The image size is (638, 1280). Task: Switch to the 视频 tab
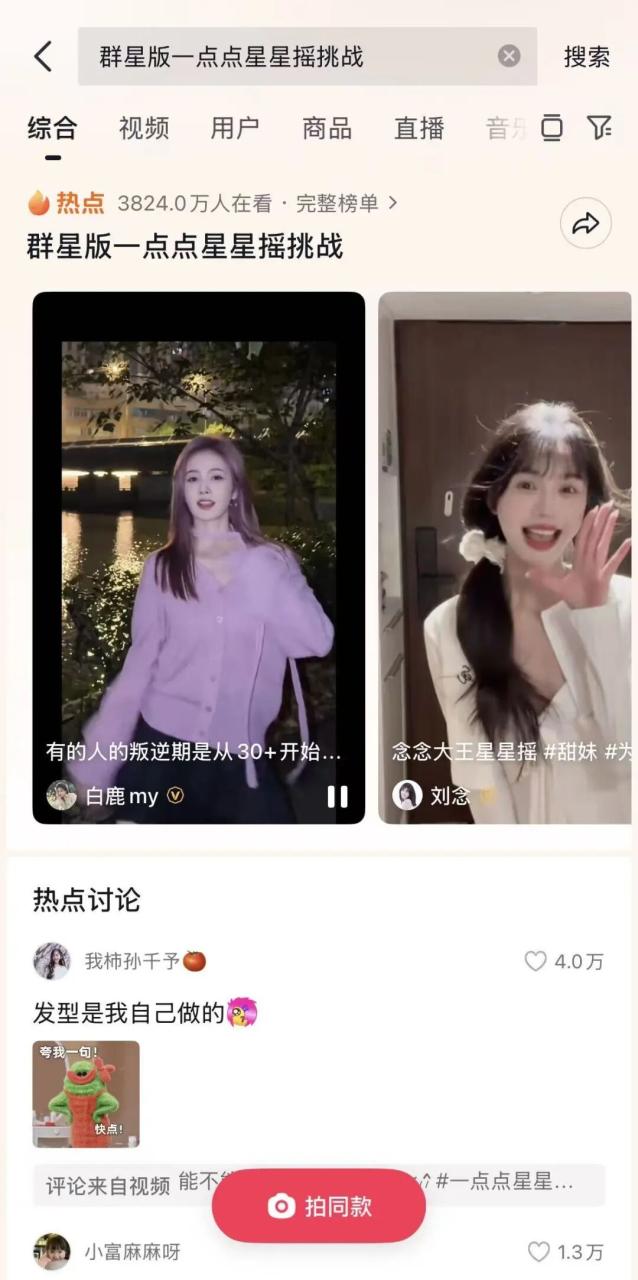pyautogui.click(x=144, y=128)
